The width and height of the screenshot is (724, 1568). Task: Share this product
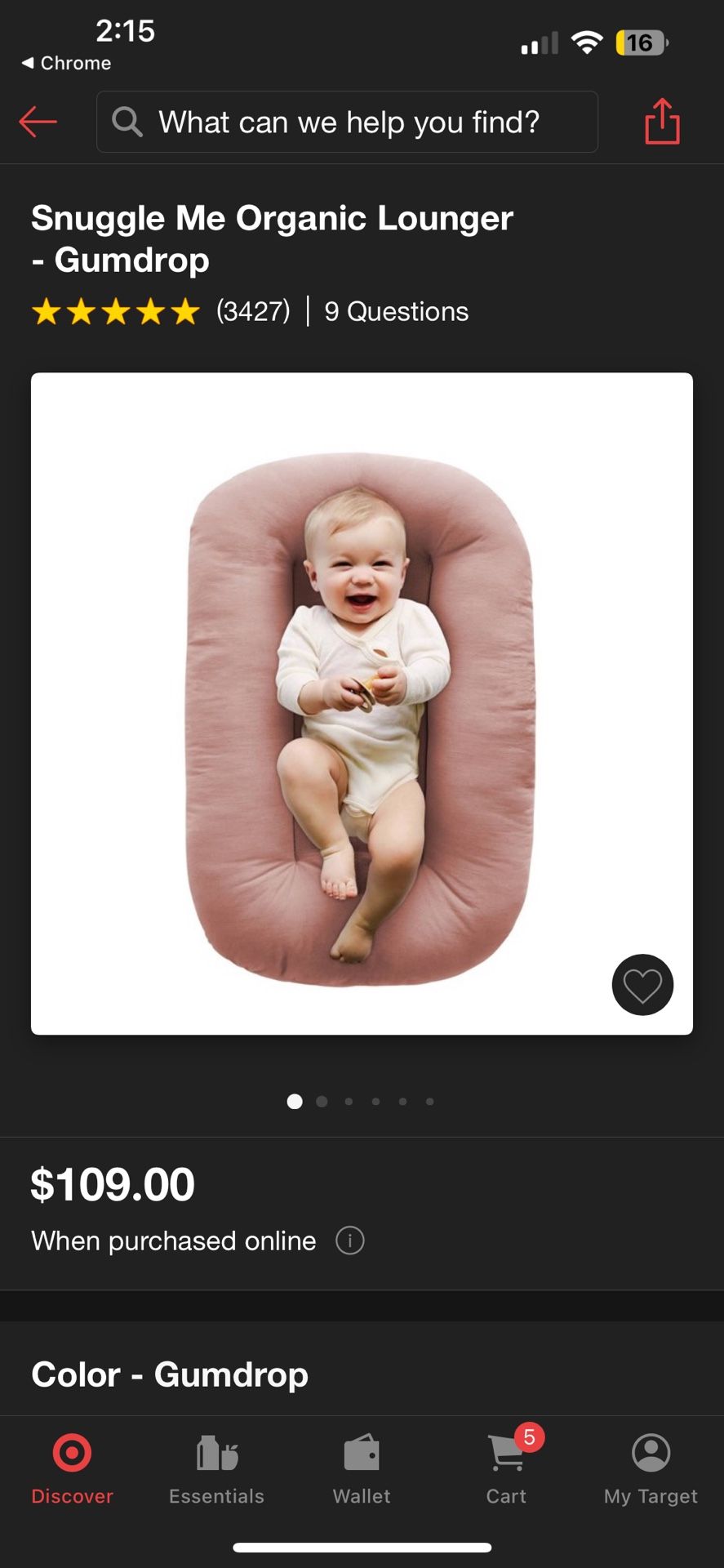point(662,122)
